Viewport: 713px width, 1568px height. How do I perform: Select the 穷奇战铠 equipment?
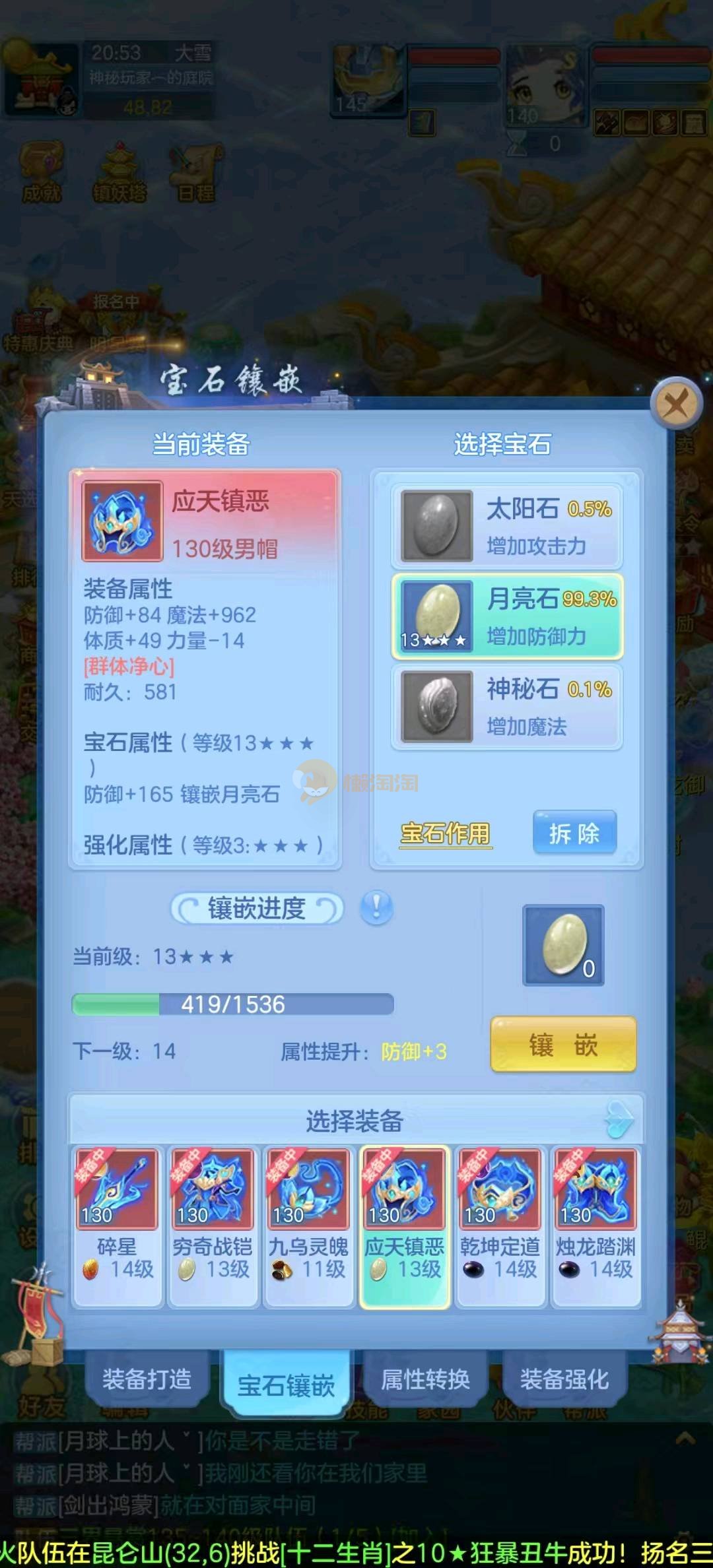[x=213, y=1226]
